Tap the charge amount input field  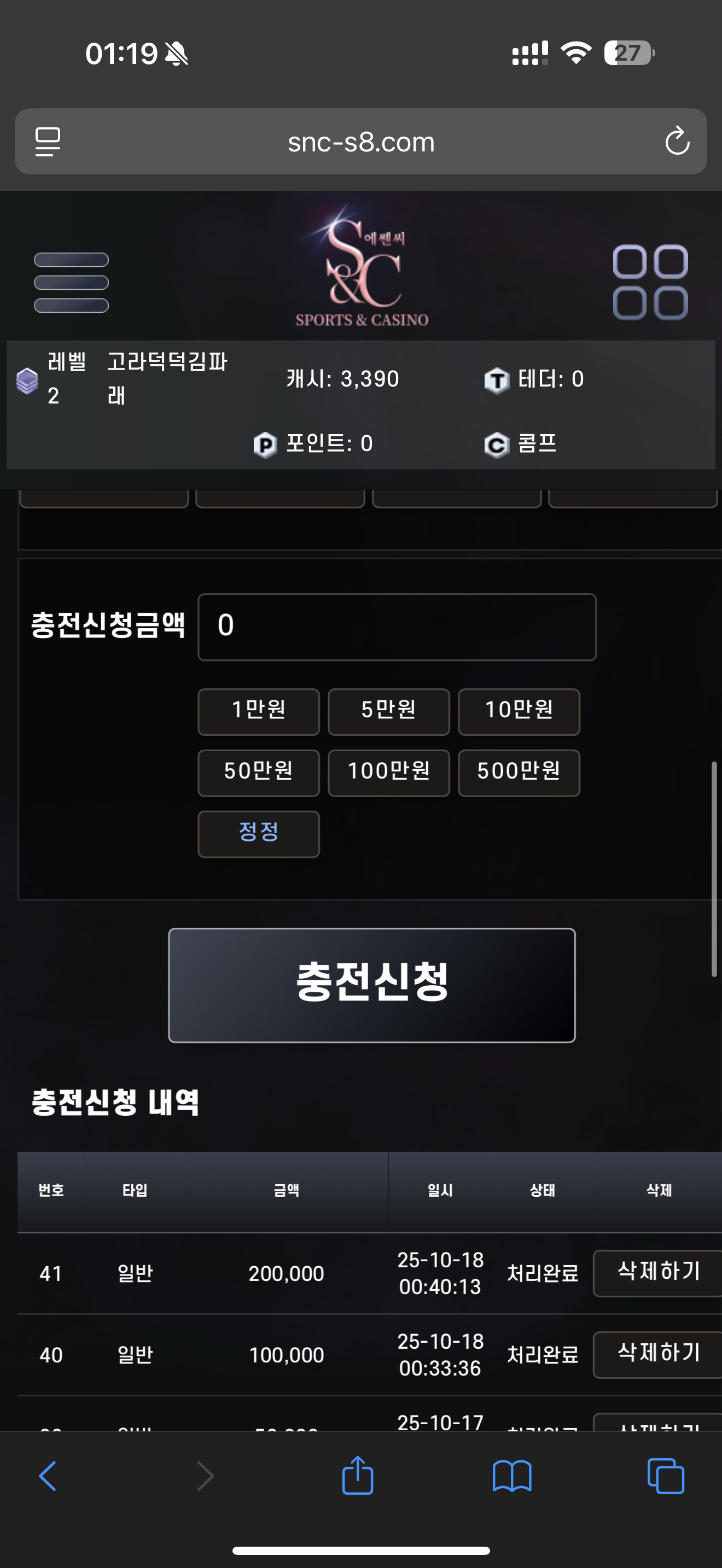coord(397,627)
